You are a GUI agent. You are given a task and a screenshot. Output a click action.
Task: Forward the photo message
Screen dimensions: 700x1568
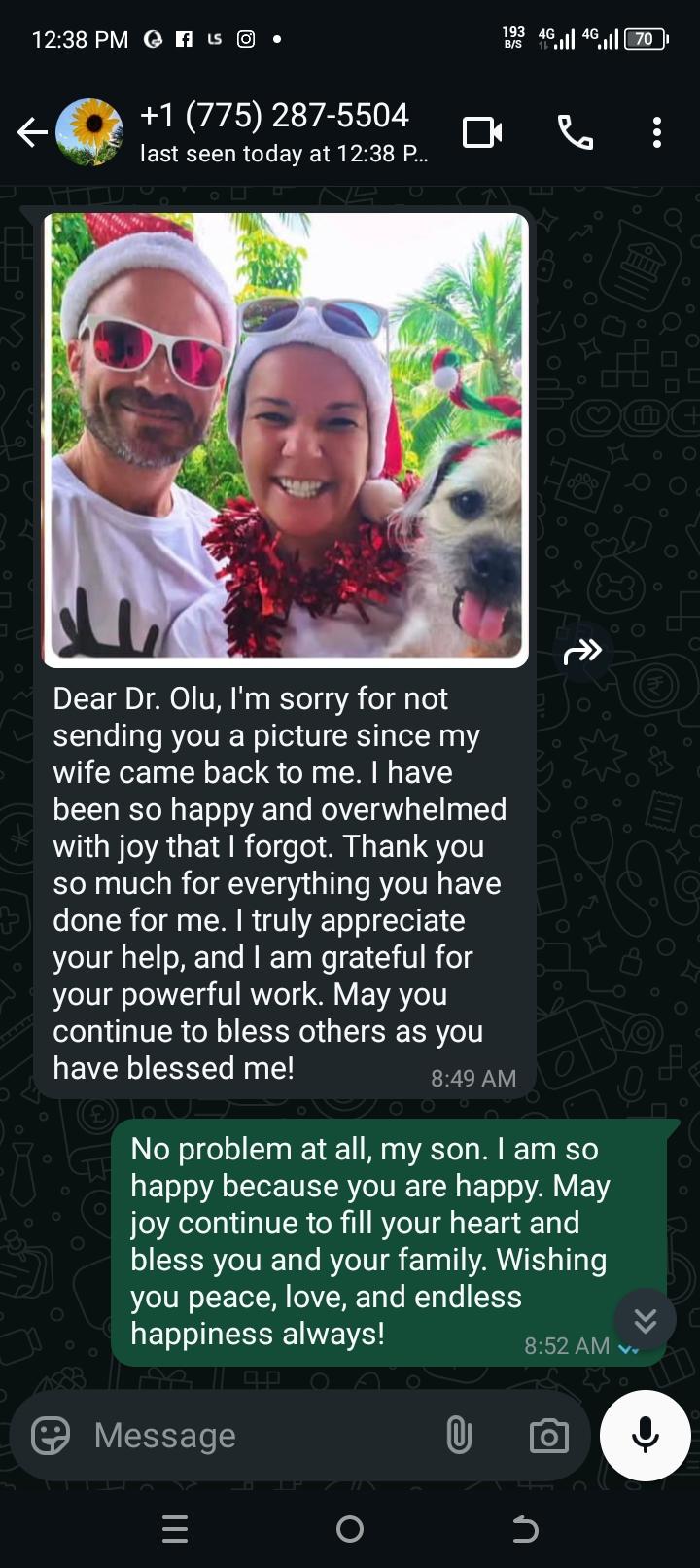click(x=582, y=651)
